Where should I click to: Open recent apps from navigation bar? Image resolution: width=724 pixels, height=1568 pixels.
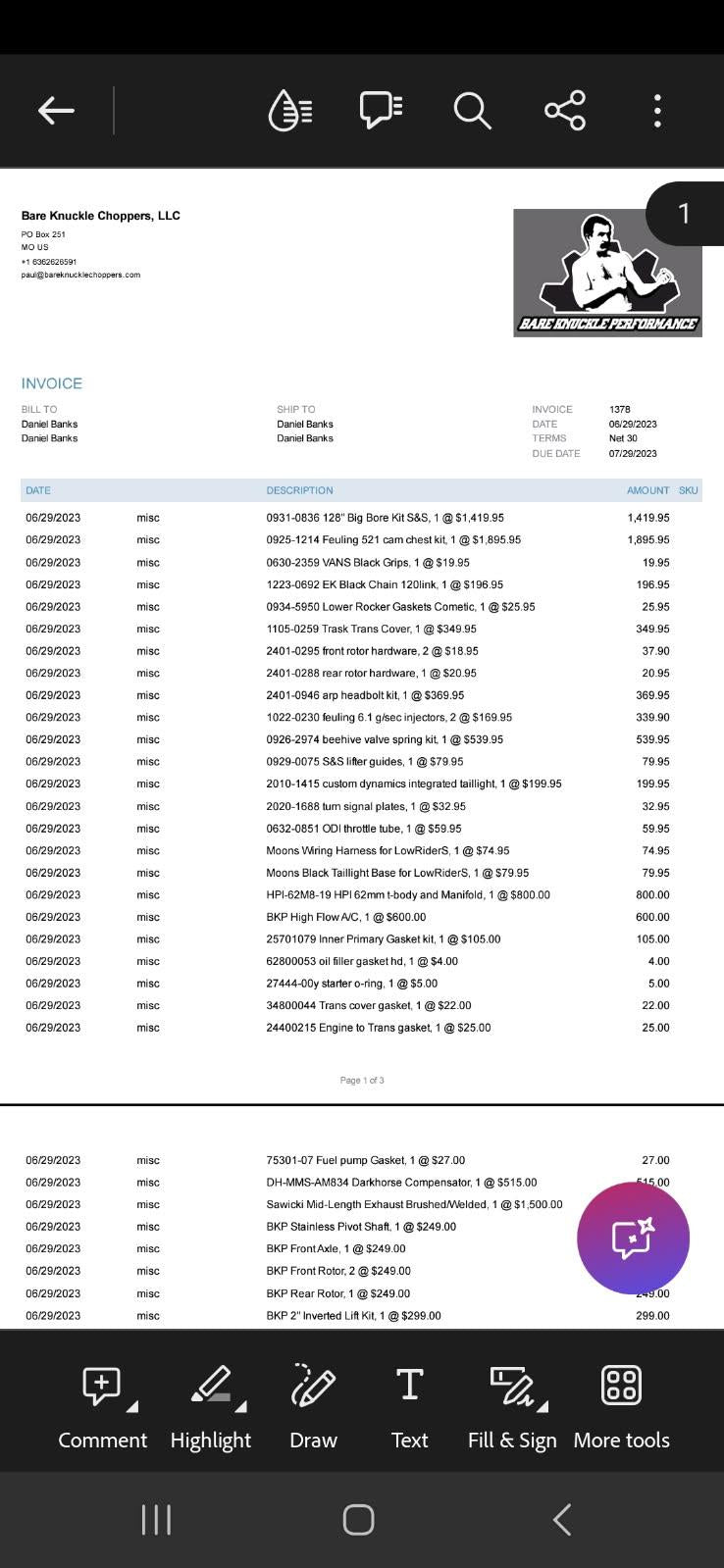[x=156, y=1520]
